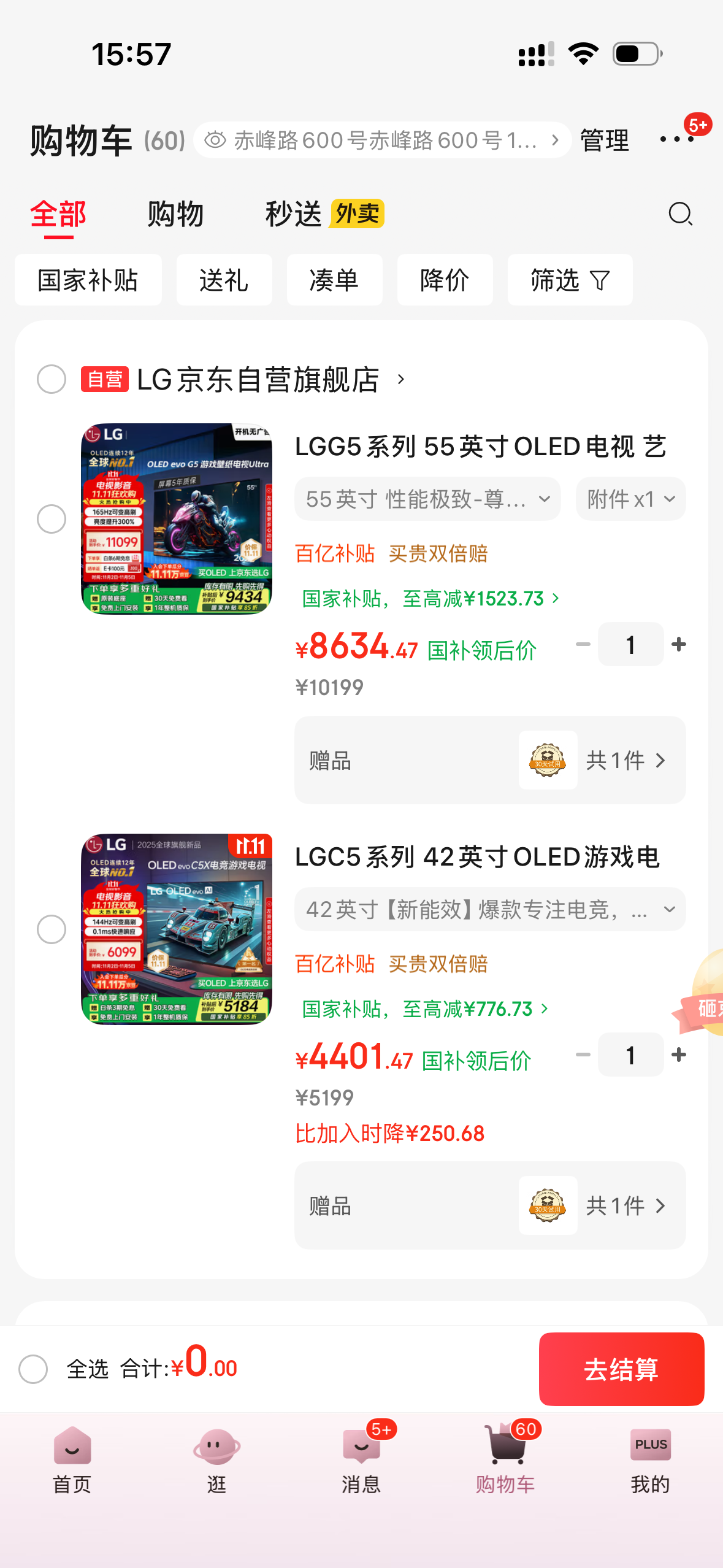This screenshot has height=1568, width=723.
Task: Open the 附件x1 accessories dropdown
Action: point(630,499)
